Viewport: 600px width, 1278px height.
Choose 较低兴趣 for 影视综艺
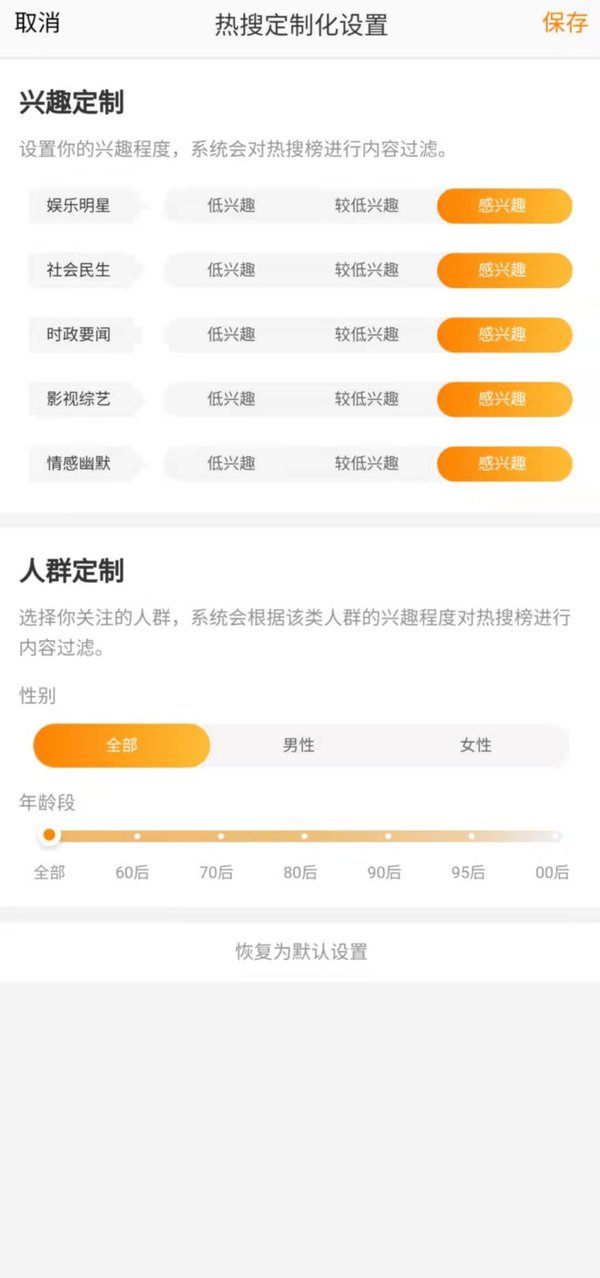(x=366, y=399)
